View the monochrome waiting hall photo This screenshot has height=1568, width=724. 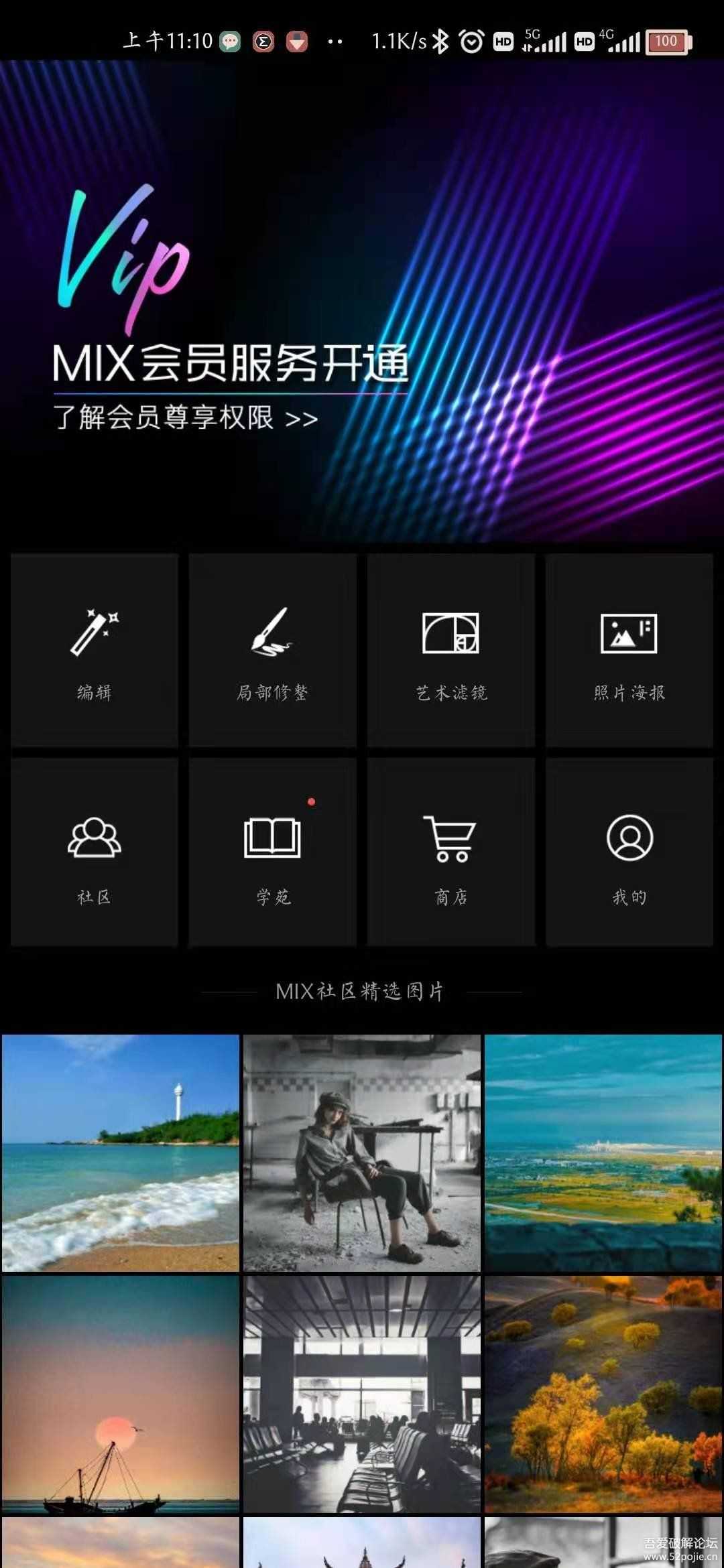coord(362,1394)
